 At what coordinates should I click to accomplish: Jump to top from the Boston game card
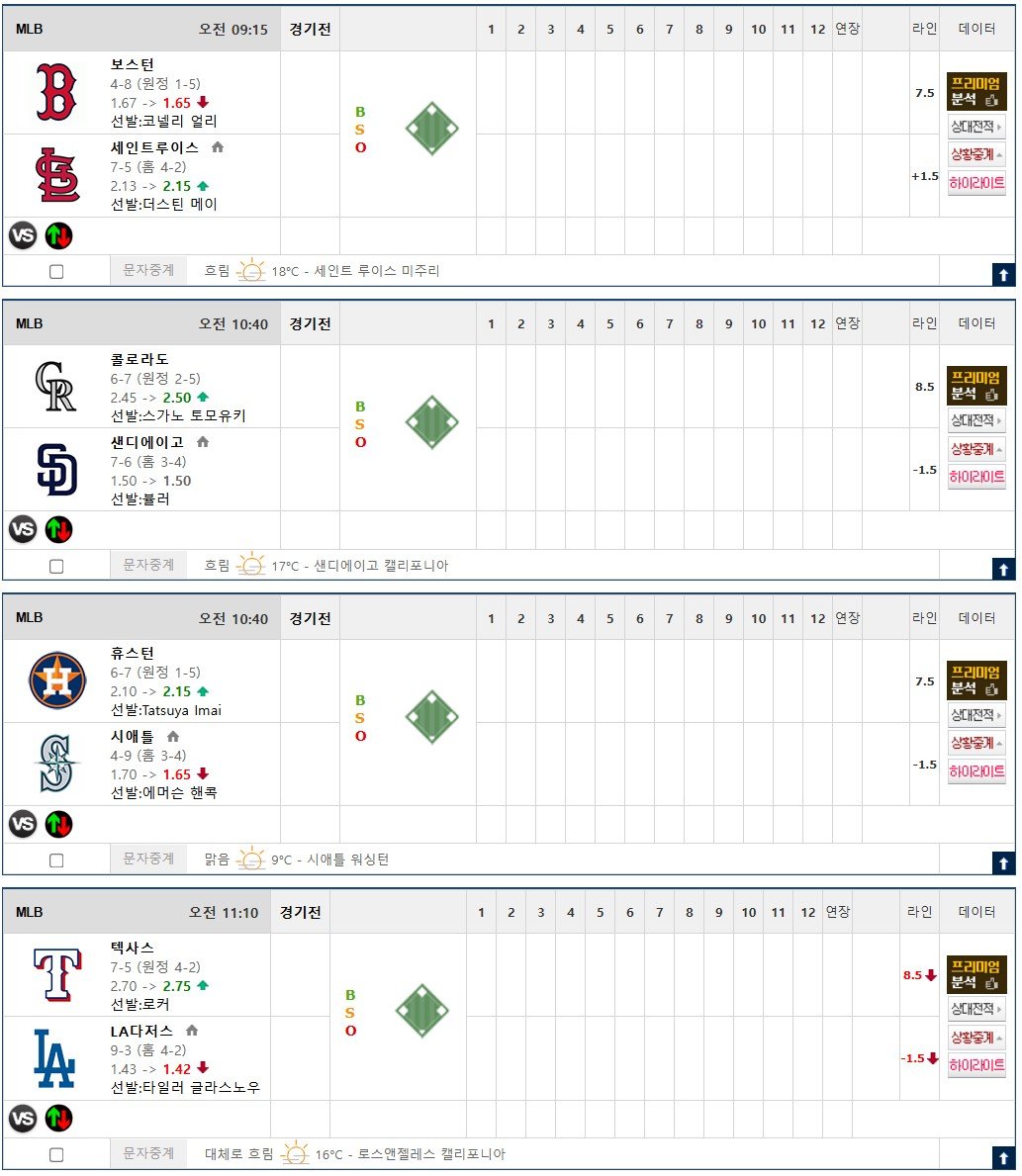(x=1003, y=275)
